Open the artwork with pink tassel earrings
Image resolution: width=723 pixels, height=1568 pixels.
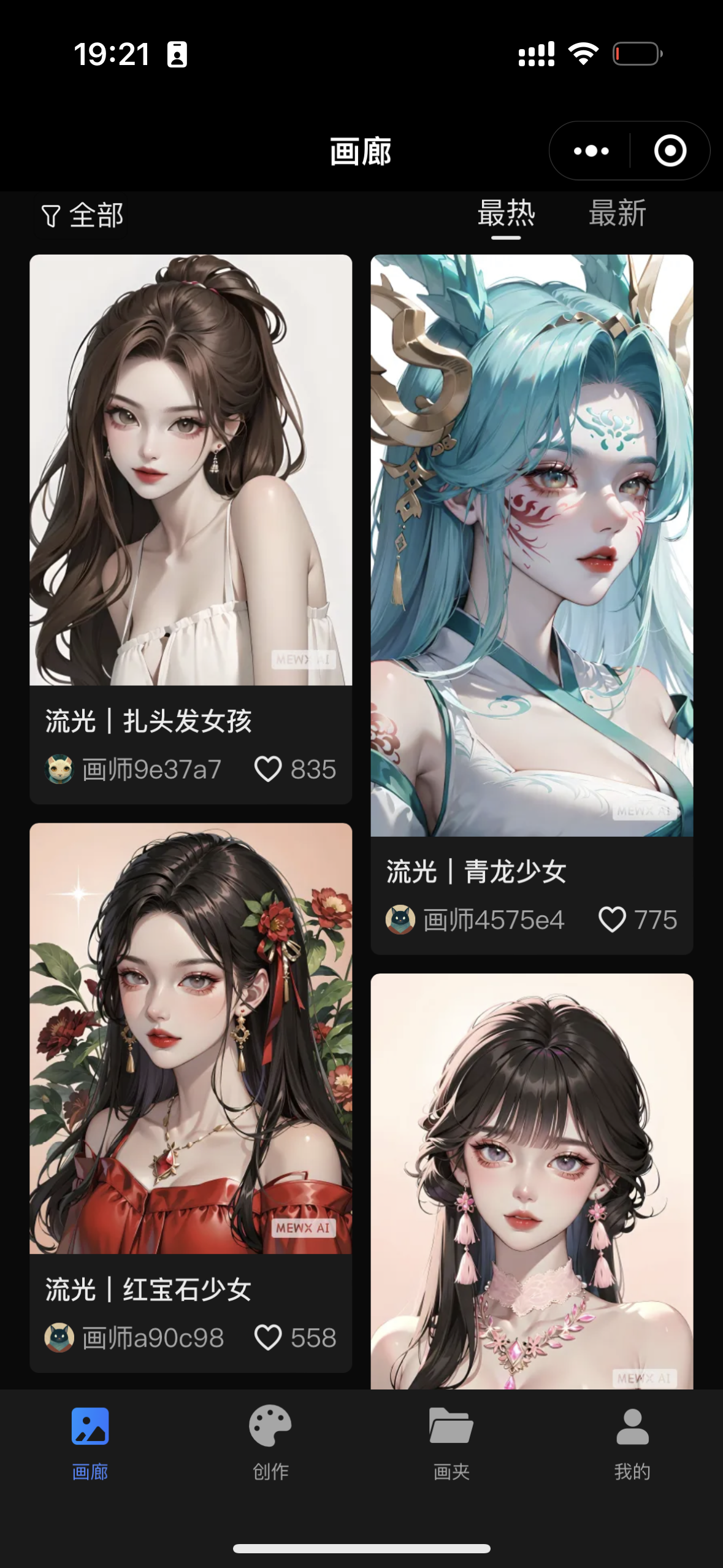coord(532,1181)
